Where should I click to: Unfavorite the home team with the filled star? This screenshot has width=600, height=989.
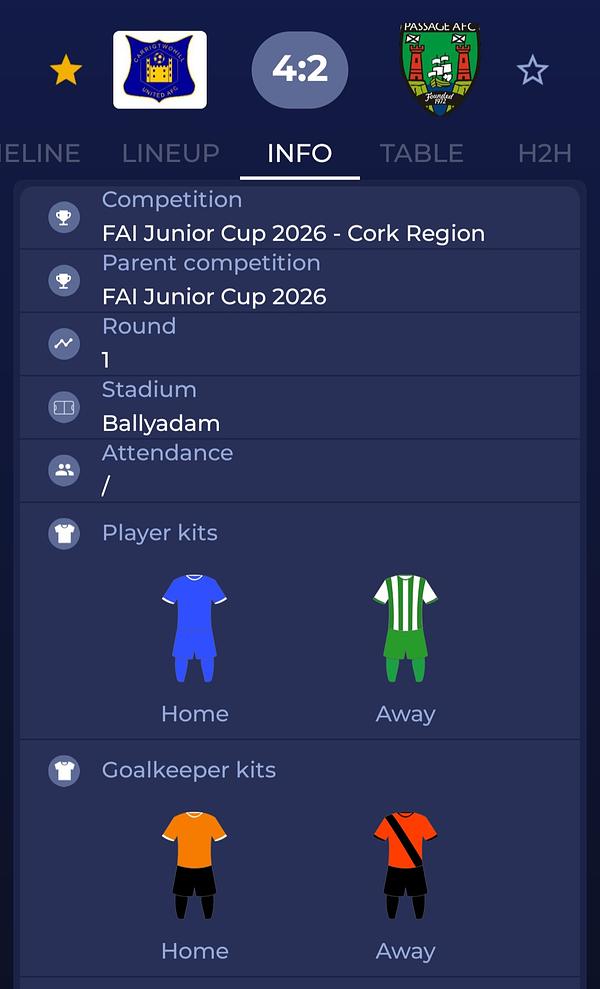(66, 70)
